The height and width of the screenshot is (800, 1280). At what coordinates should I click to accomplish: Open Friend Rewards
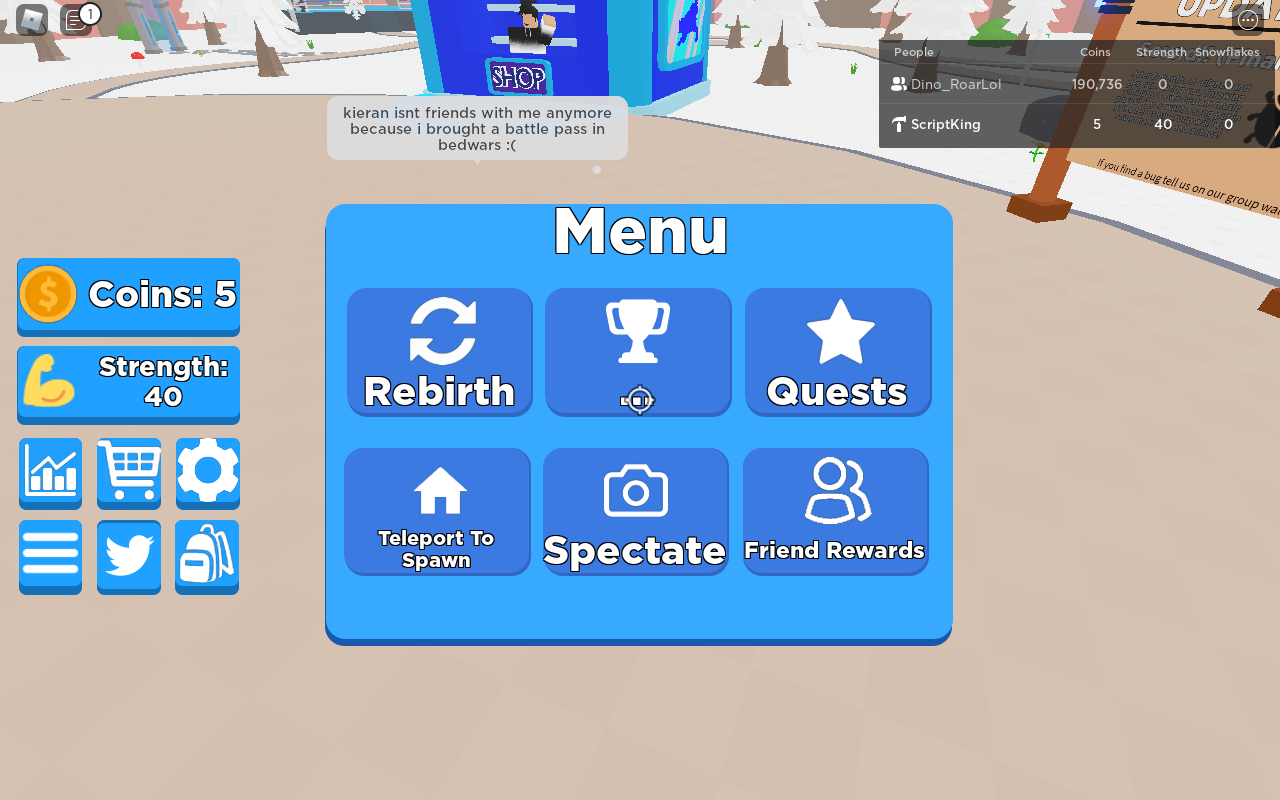(x=835, y=512)
